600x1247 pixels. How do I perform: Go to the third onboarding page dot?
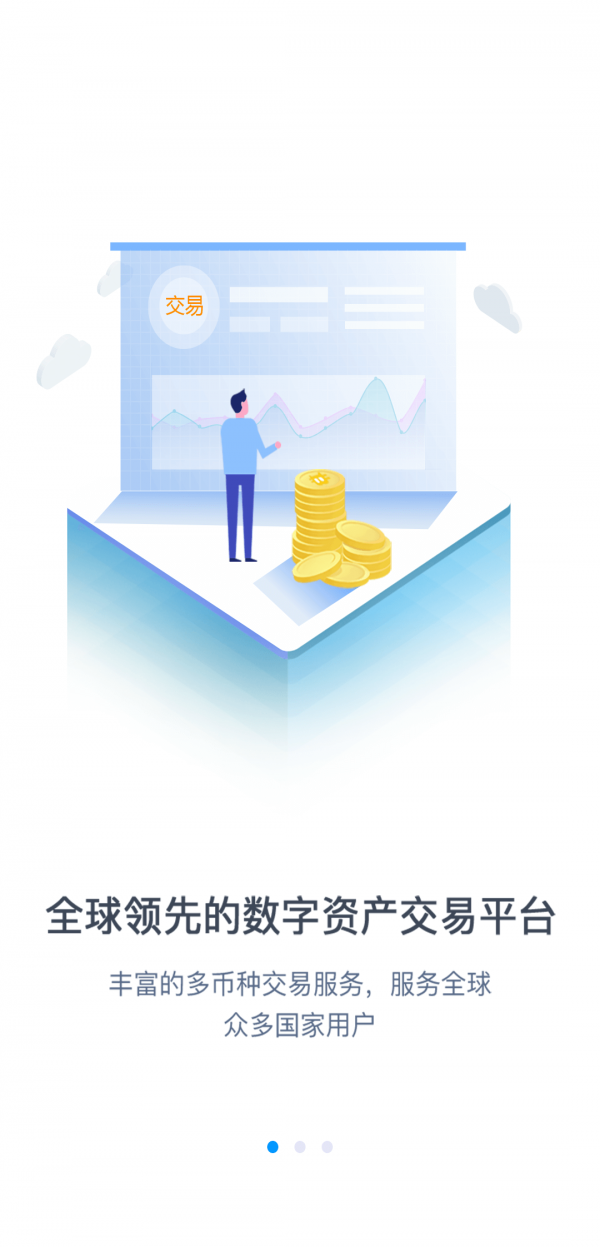tap(327, 1147)
